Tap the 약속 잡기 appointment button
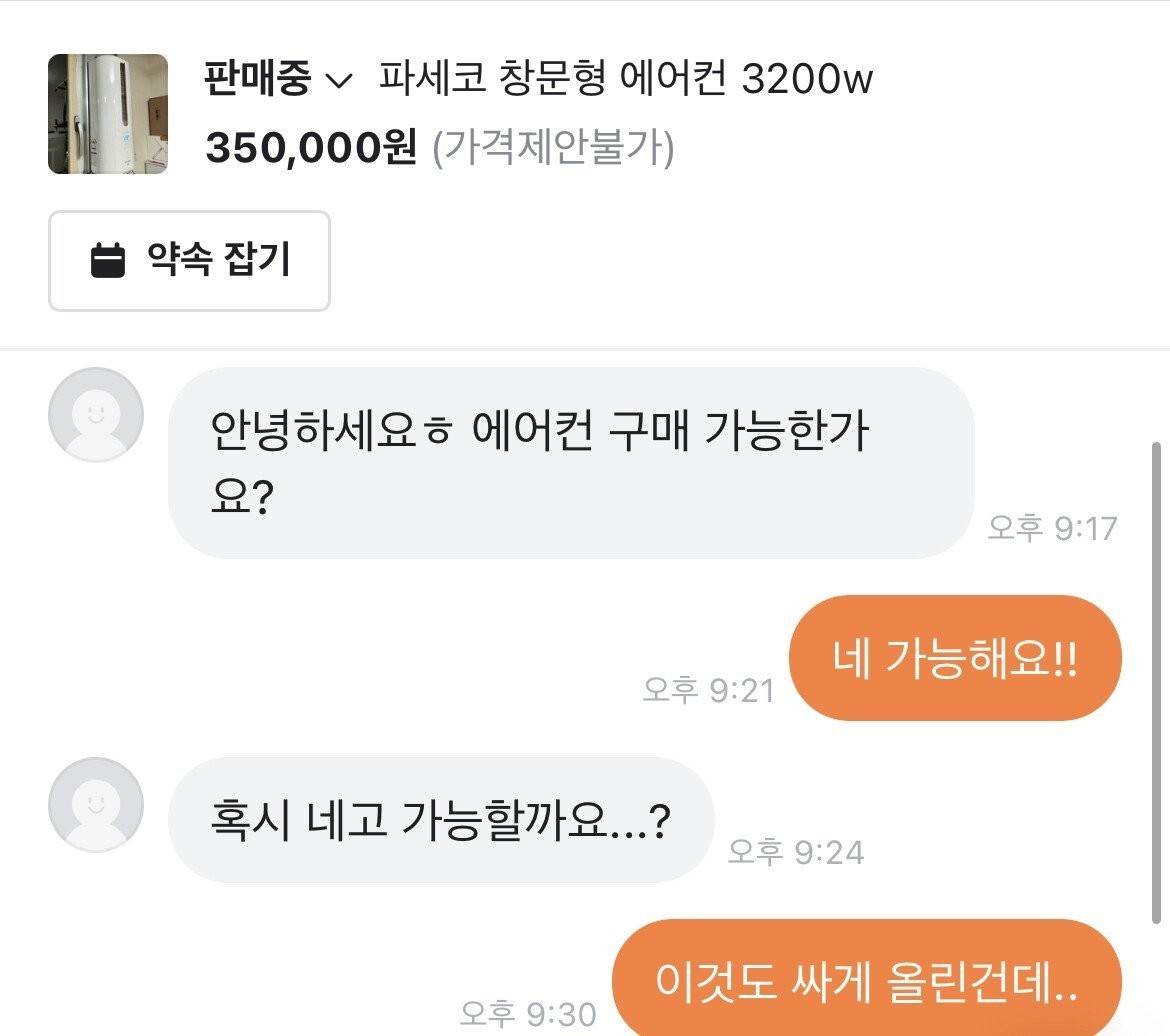This screenshot has width=1170, height=1036. [x=189, y=261]
